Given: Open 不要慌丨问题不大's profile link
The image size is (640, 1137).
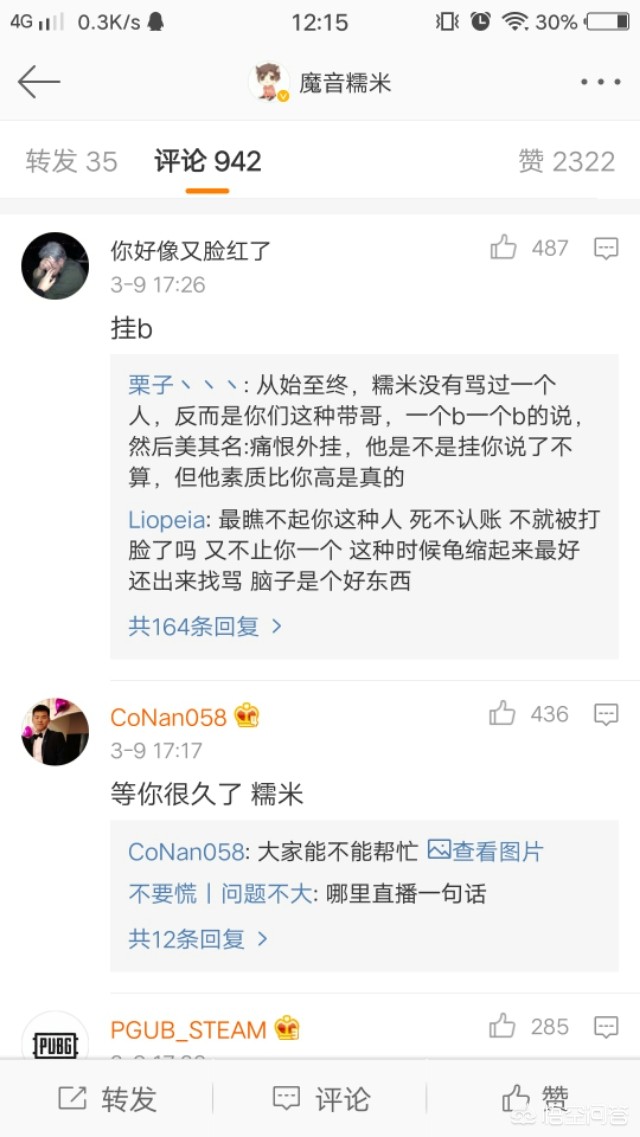Looking at the screenshot, I should pos(221,893).
